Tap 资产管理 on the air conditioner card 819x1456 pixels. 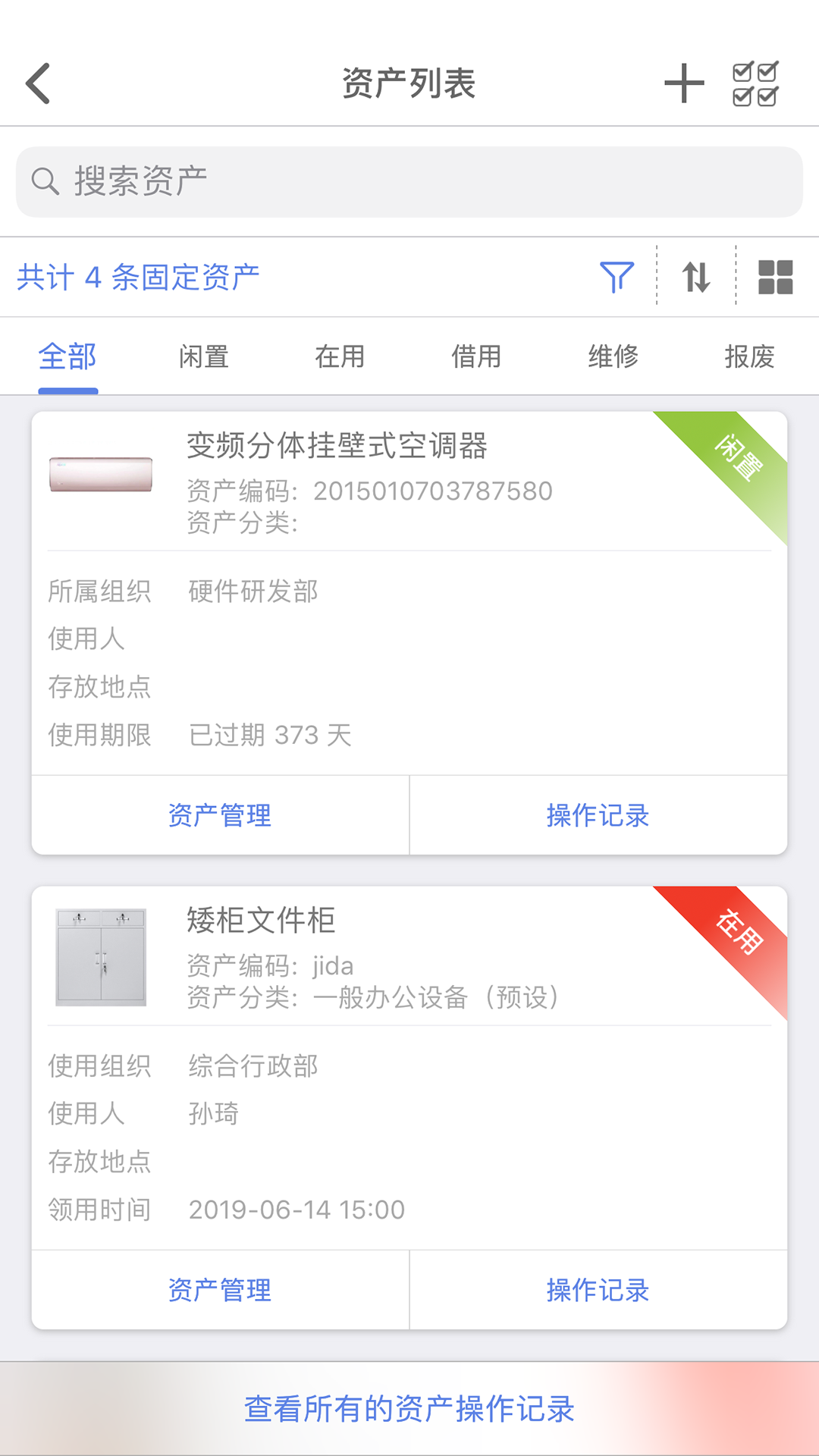tap(219, 814)
